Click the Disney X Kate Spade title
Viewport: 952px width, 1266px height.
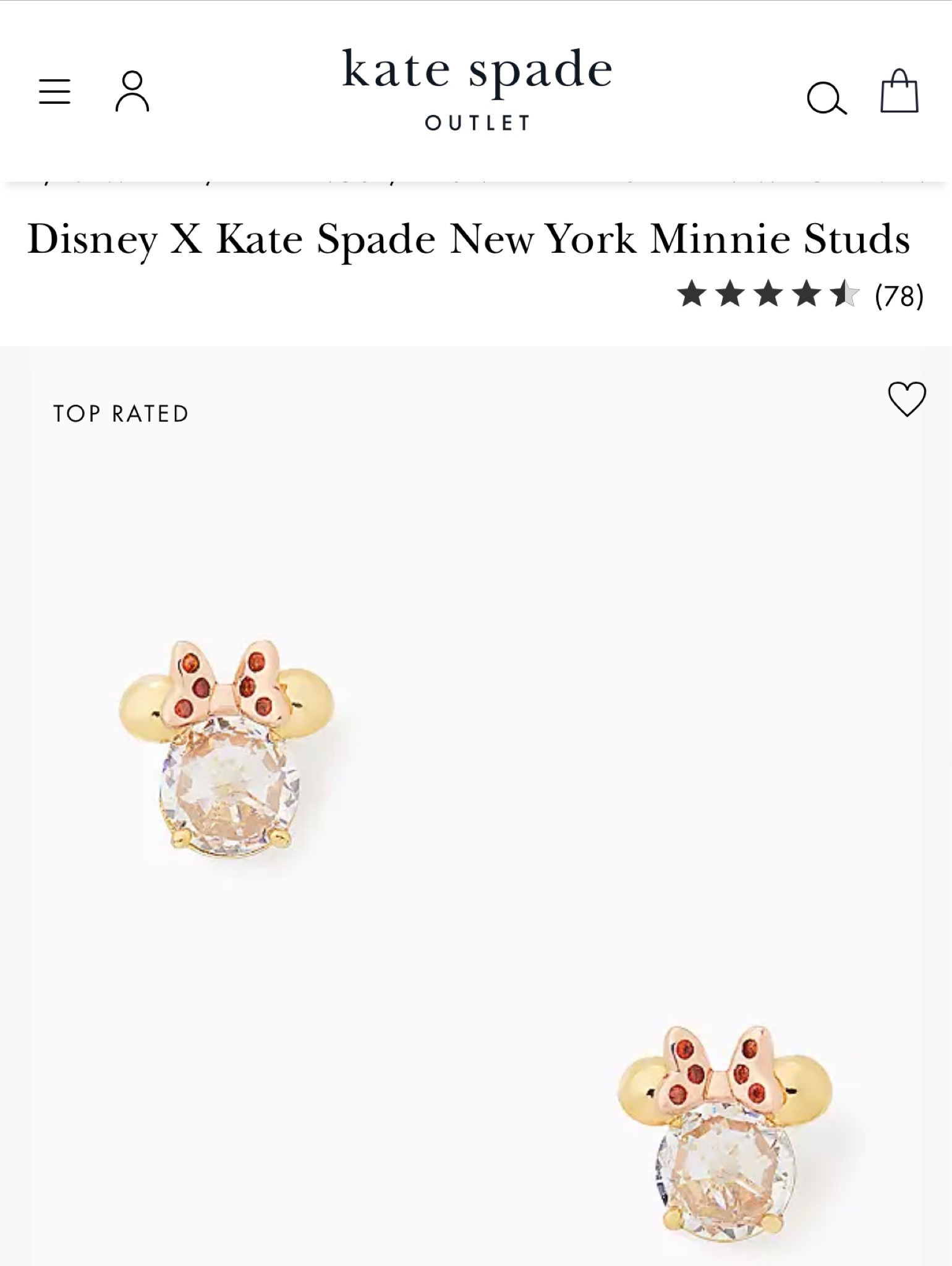coord(470,241)
